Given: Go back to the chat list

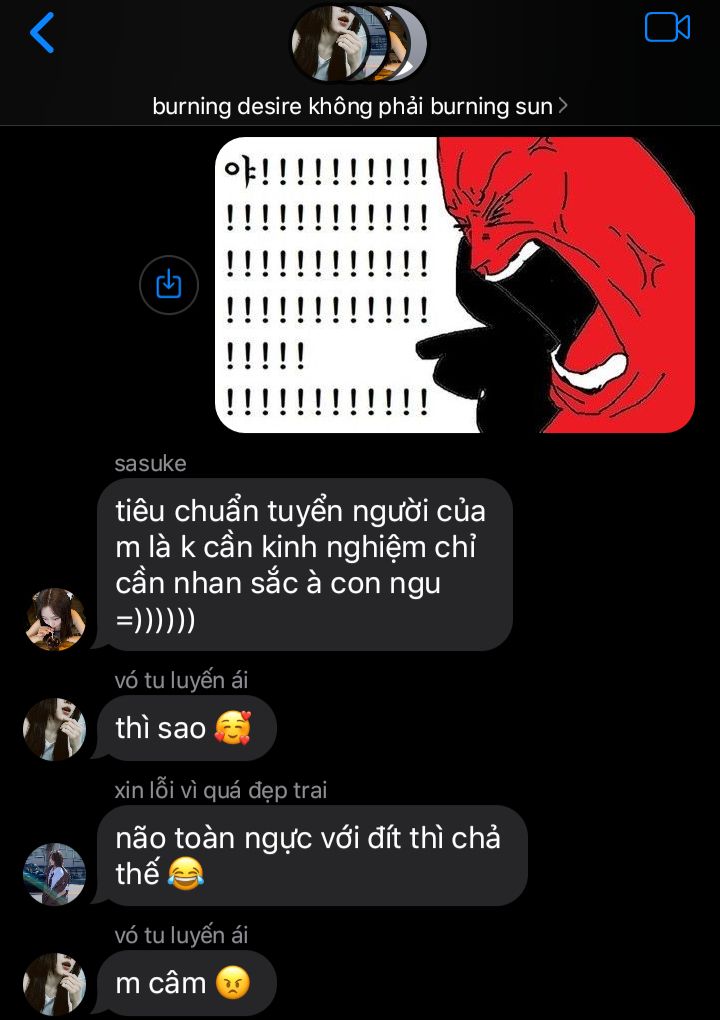Looking at the screenshot, I should 42,33.
